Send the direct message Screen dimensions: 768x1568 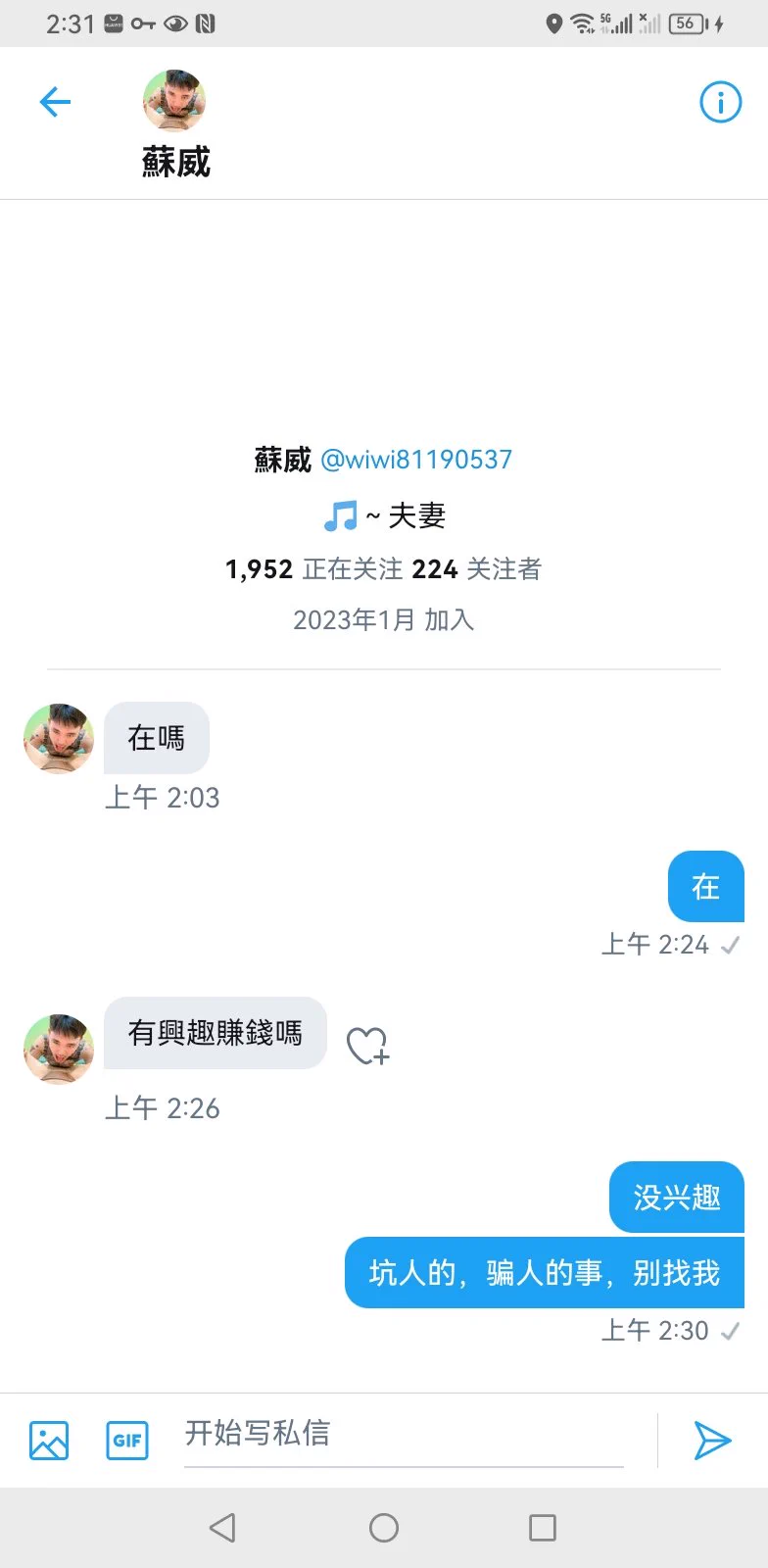point(712,1440)
